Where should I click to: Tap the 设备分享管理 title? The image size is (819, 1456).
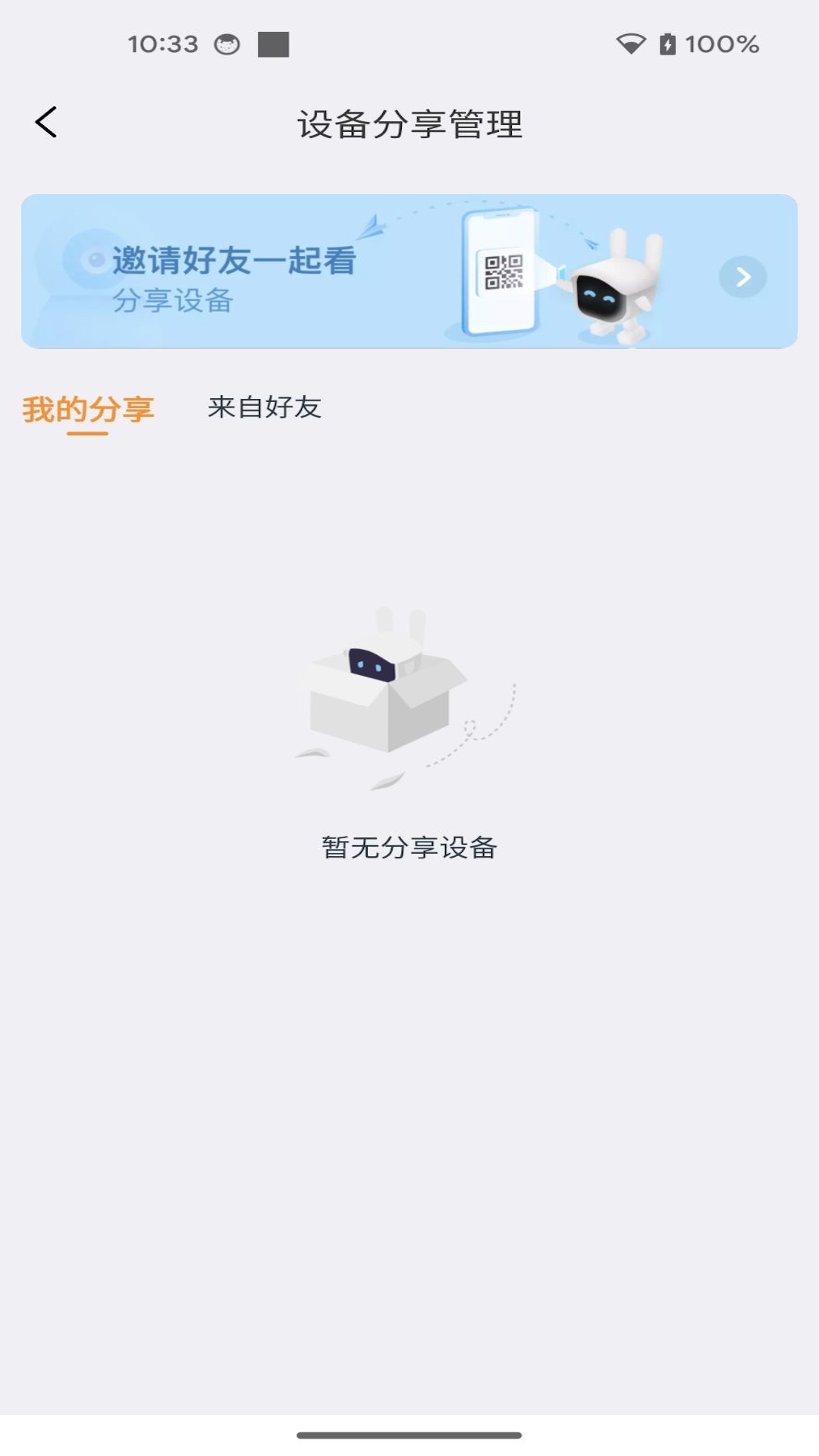click(409, 123)
